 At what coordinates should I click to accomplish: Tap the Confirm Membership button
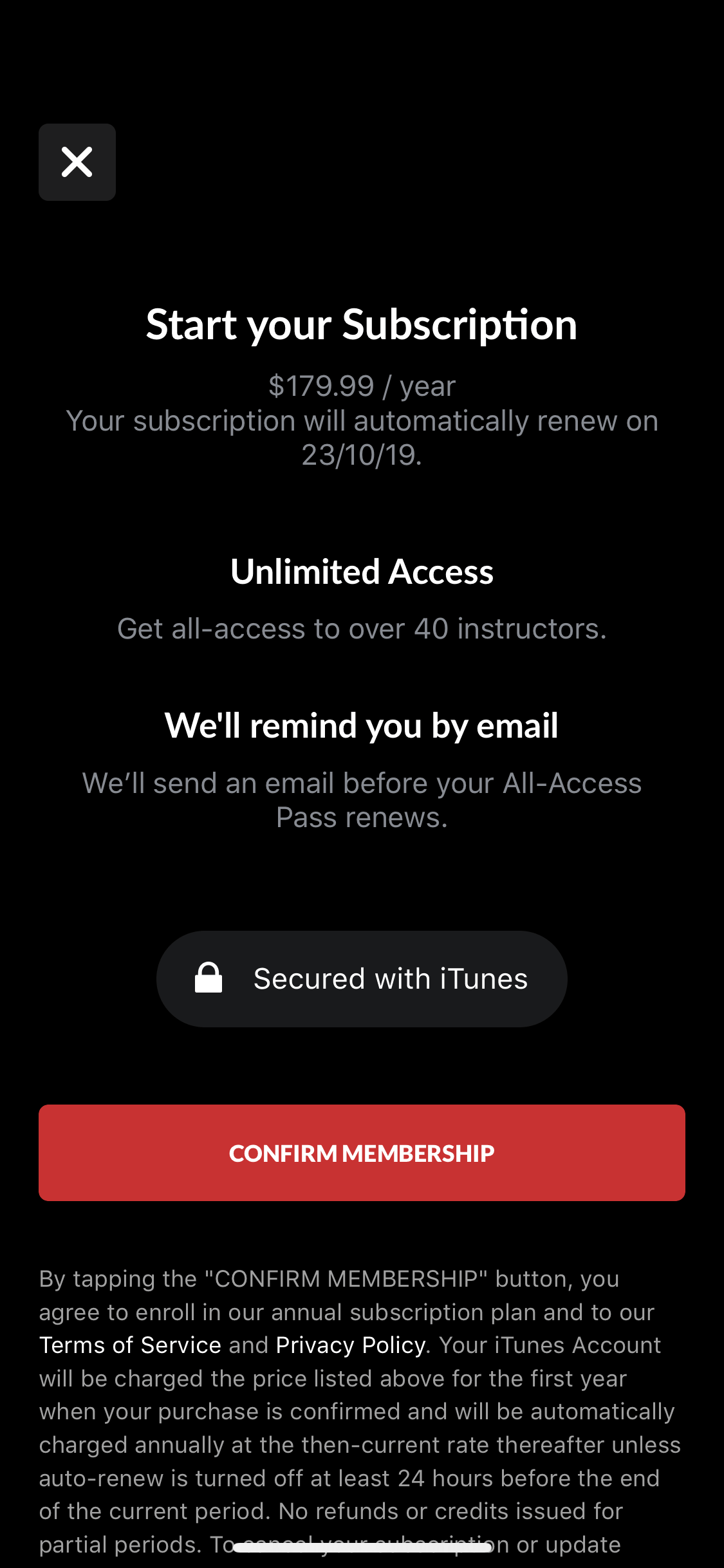pyautogui.click(x=362, y=1153)
